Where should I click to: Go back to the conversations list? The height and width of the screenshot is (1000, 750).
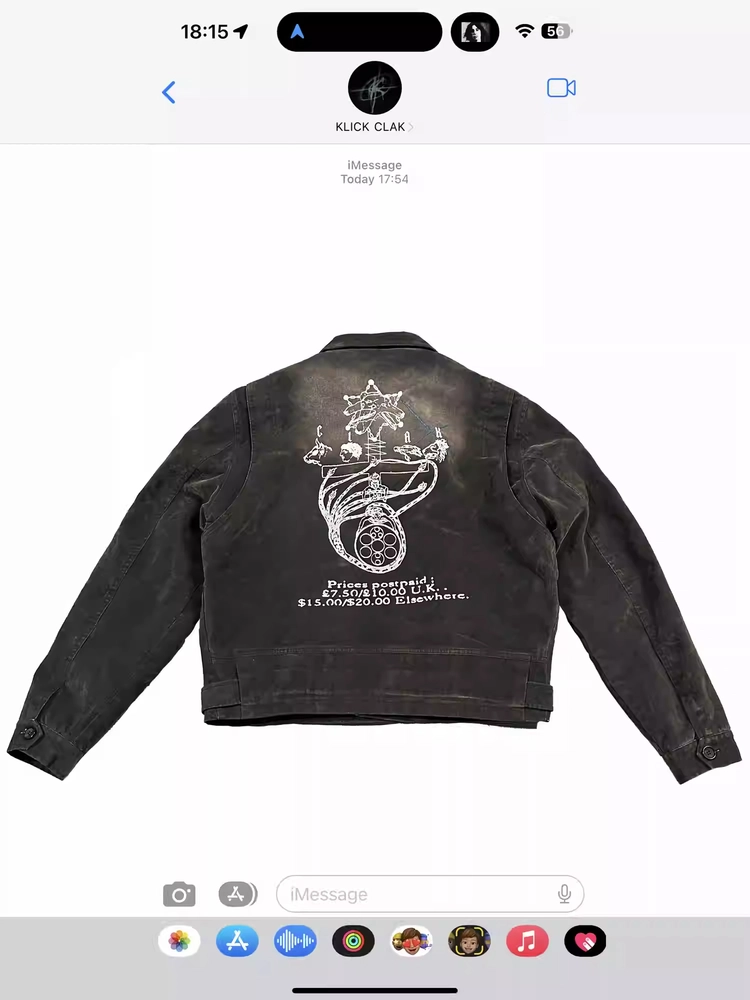click(x=169, y=93)
